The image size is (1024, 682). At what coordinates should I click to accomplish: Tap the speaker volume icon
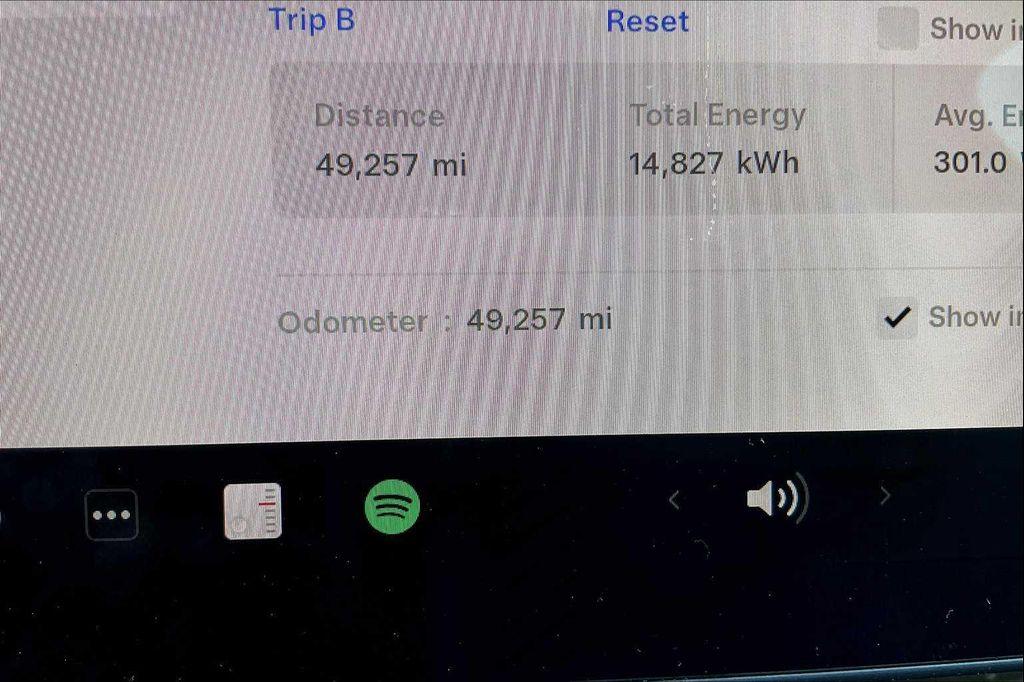pyautogui.click(x=777, y=498)
